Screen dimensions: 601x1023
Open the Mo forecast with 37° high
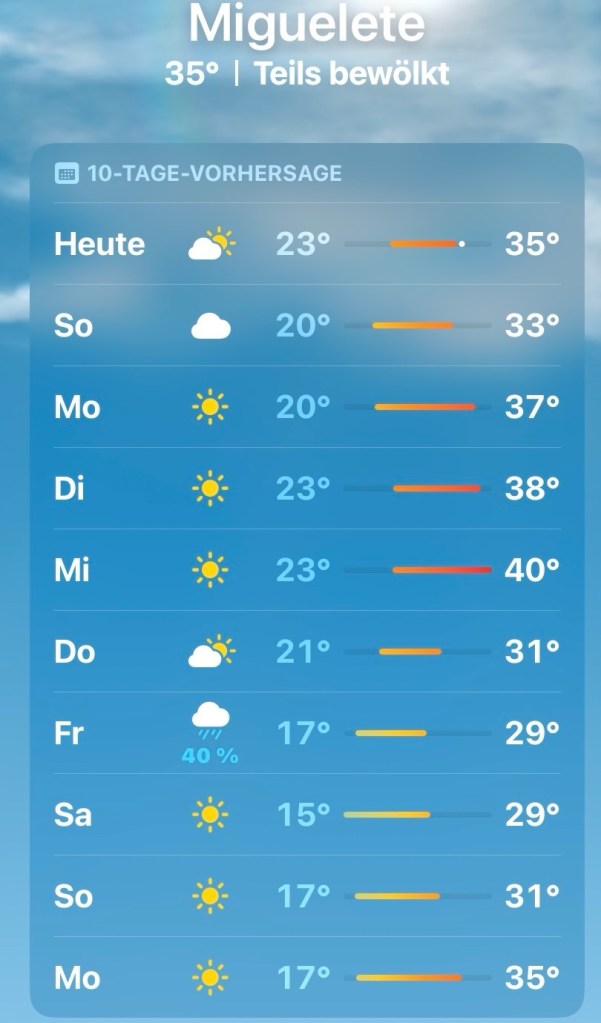coord(306,407)
